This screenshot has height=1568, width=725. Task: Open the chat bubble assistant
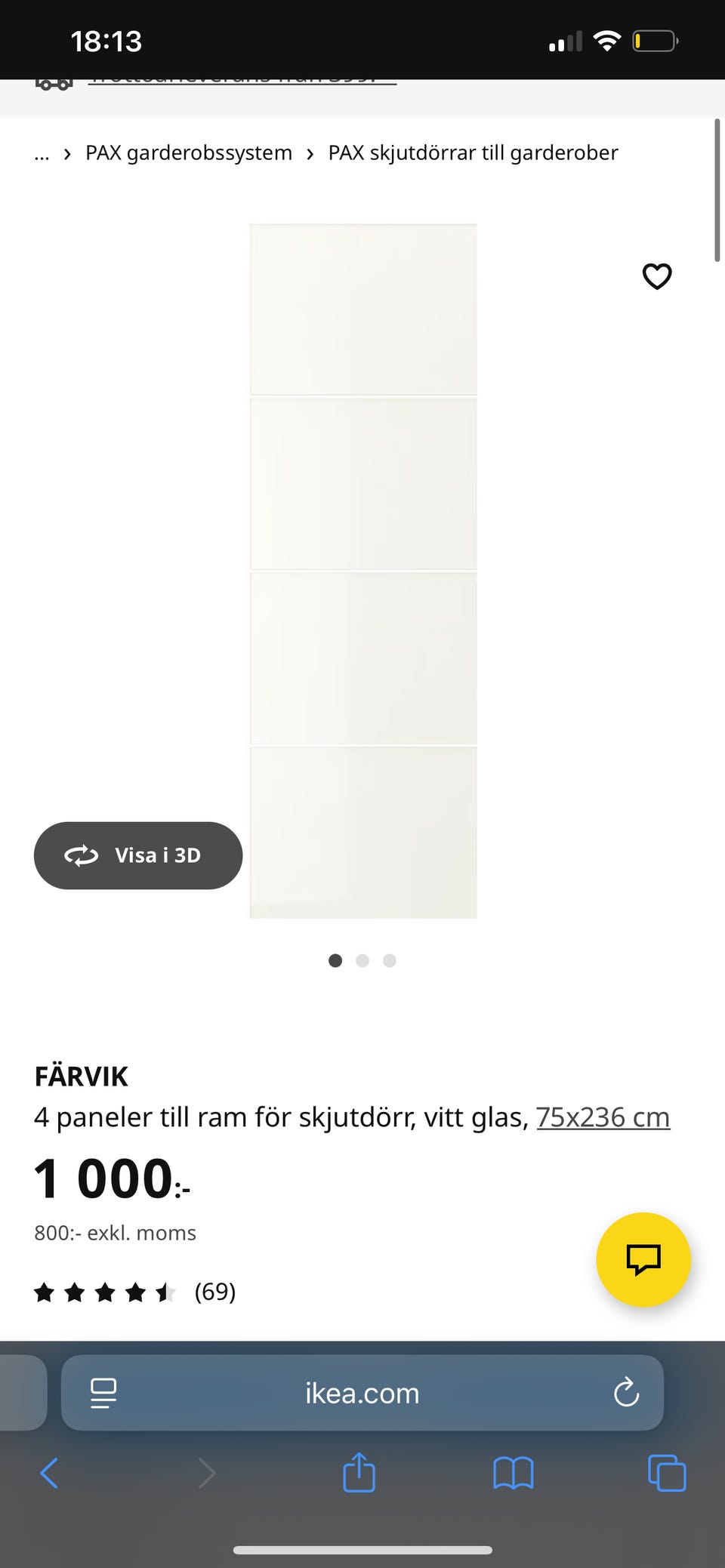pos(643,1259)
